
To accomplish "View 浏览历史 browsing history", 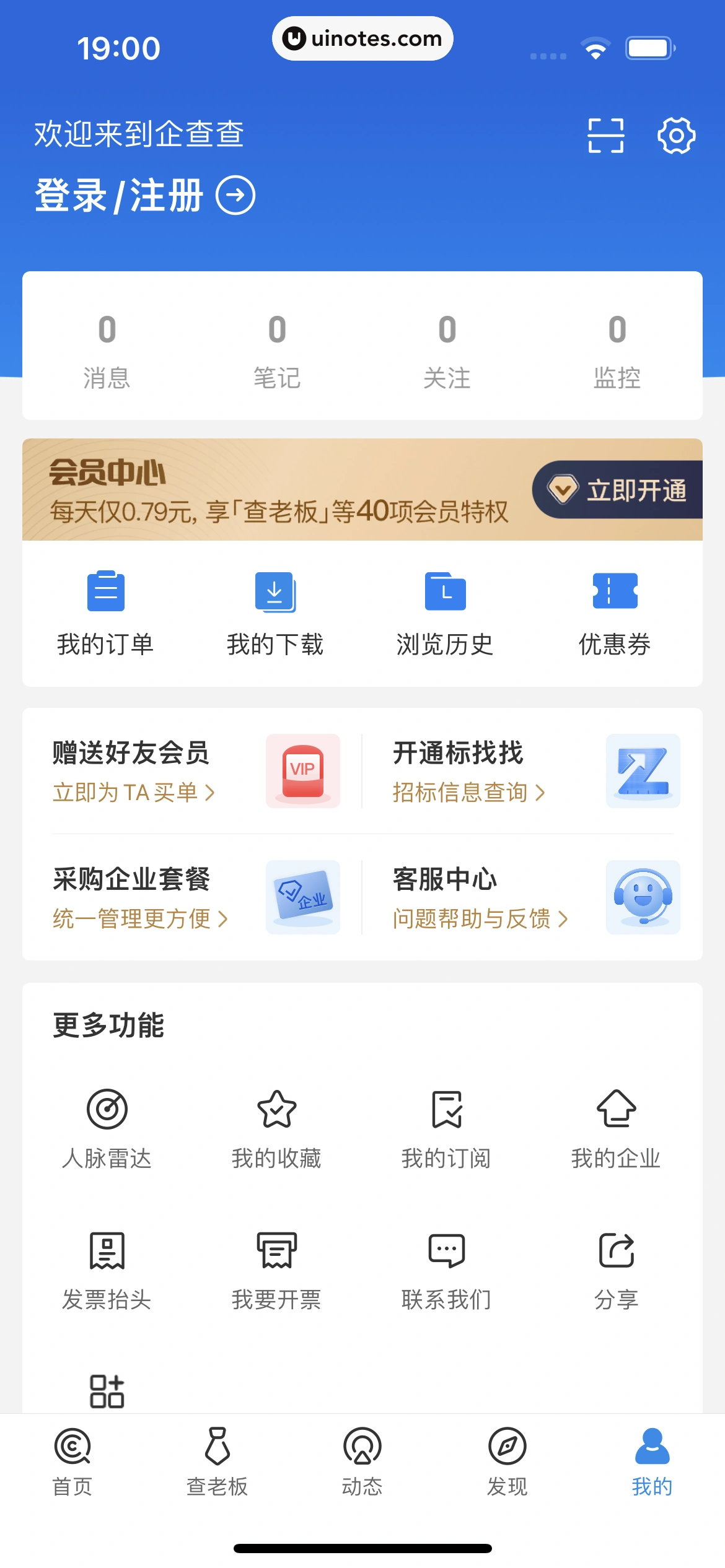I will pos(445,612).
